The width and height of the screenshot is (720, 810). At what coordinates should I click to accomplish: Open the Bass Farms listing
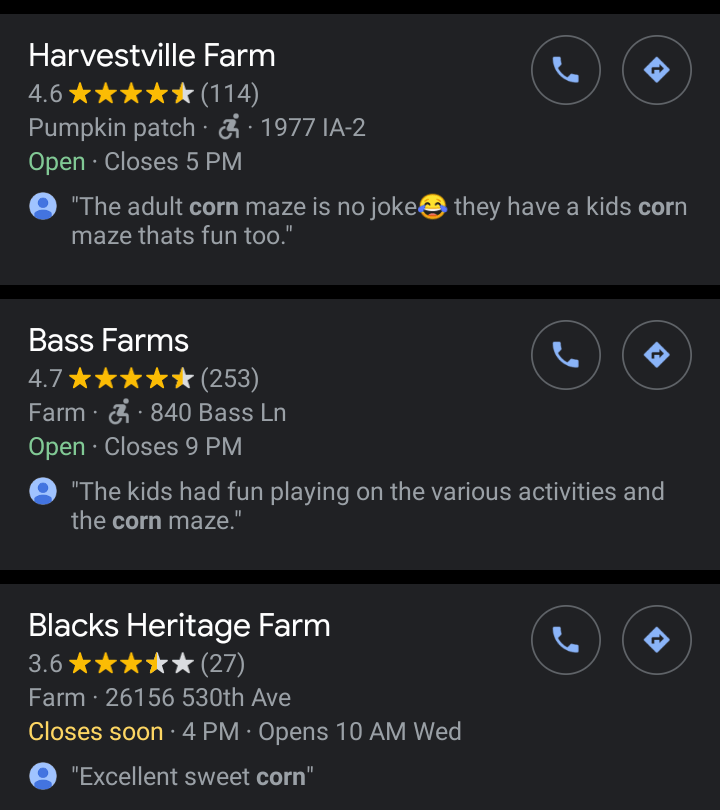pyautogui.click(x=109, y=341)
